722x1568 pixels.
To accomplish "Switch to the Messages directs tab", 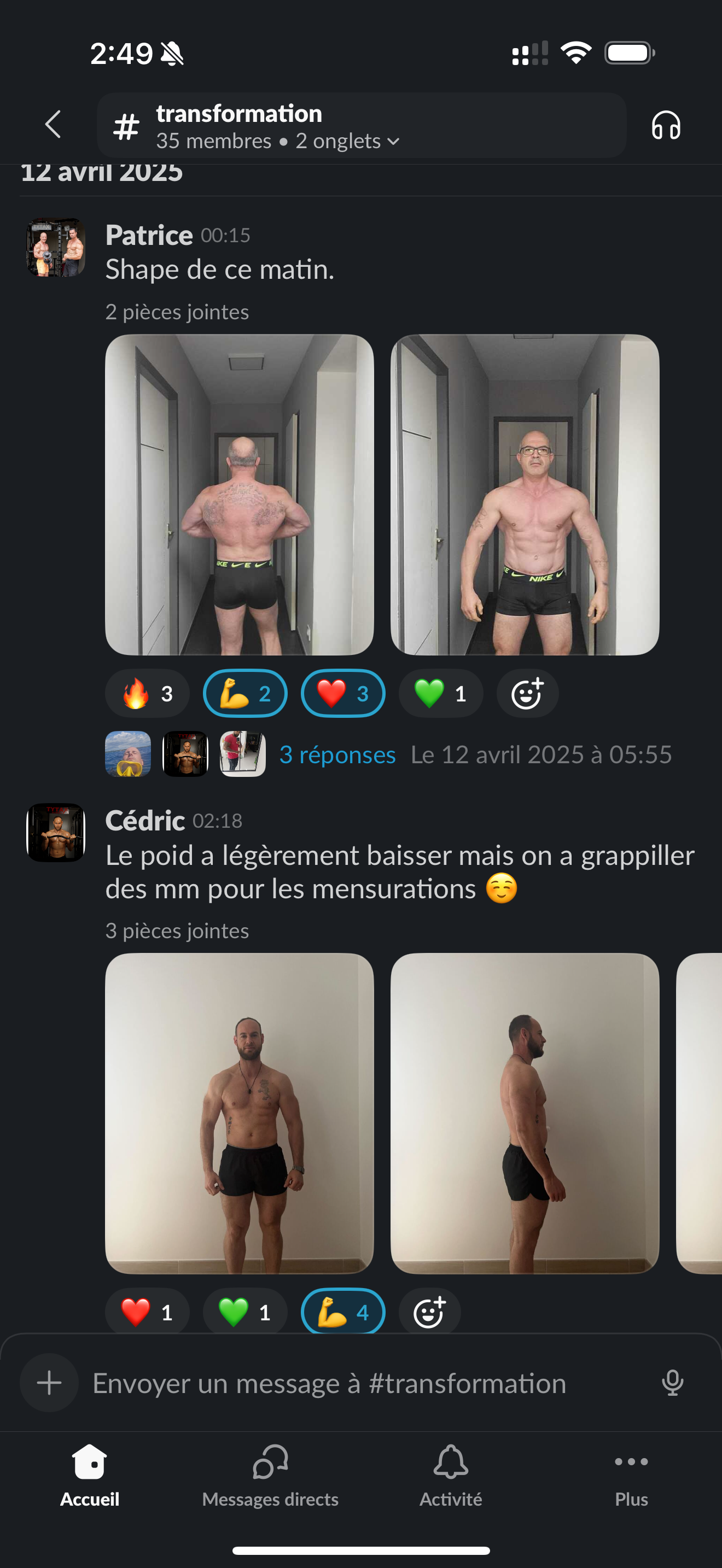I will click(x=270, y=1476).
